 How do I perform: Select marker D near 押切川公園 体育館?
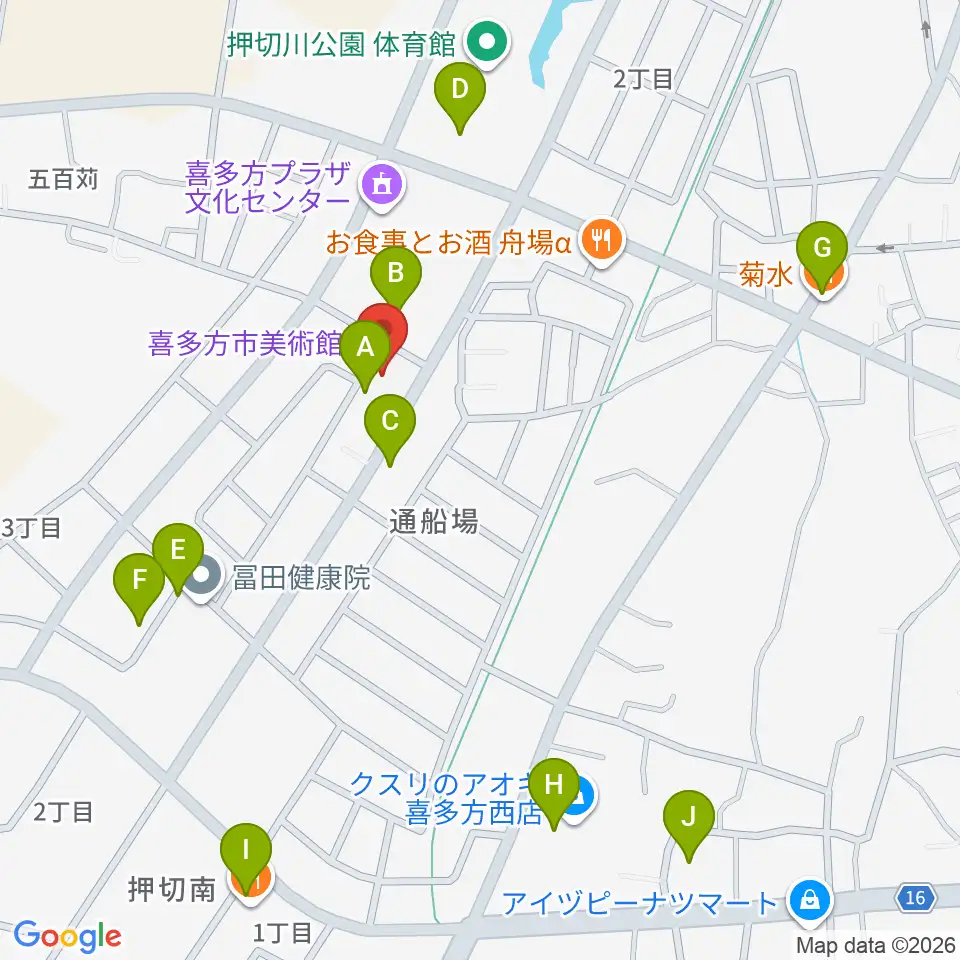pyautogui.click(x=460, y=98)
